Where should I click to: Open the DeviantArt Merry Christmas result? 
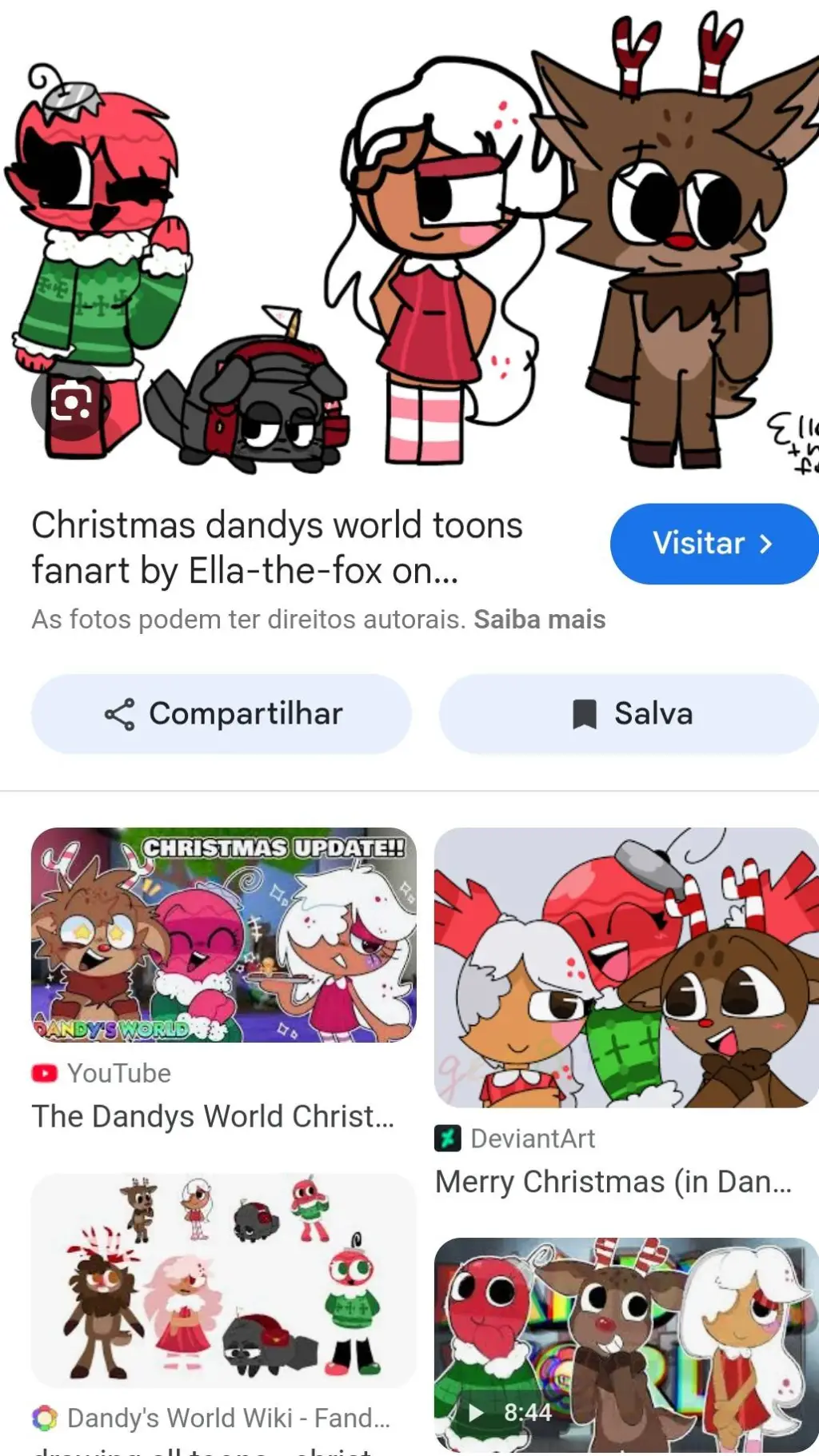(x=625, y=967)
